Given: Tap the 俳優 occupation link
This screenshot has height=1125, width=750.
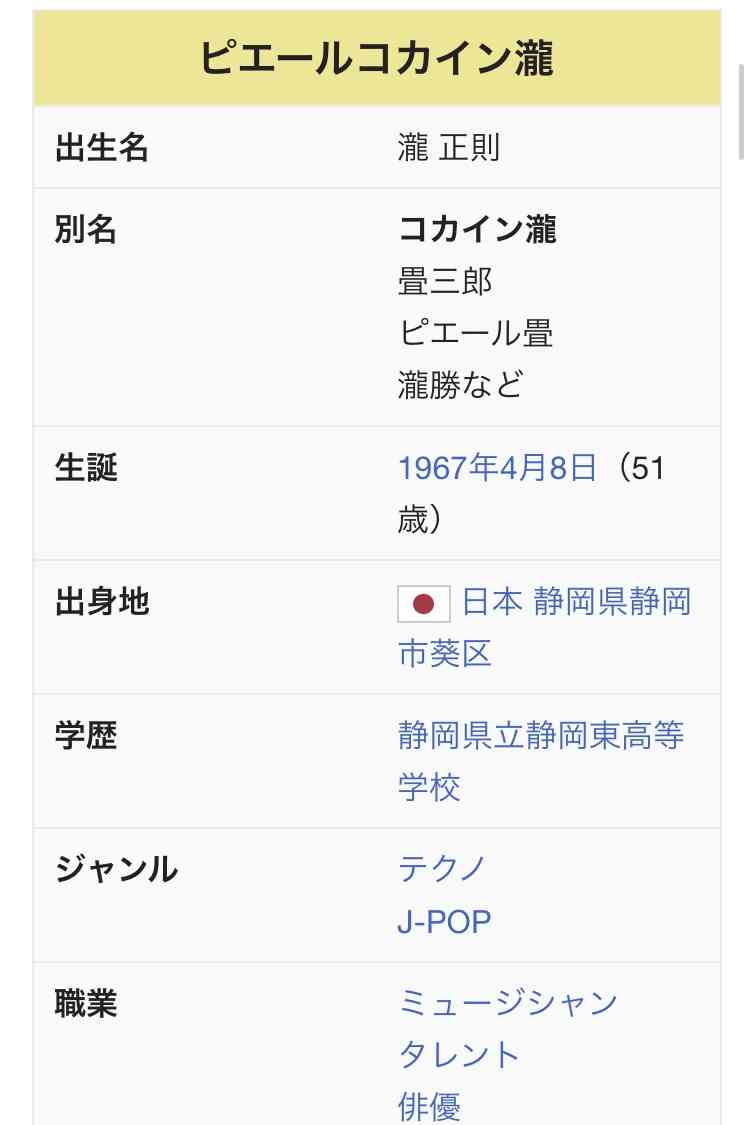Looking at the screenshot, I should click(429, 1107).
